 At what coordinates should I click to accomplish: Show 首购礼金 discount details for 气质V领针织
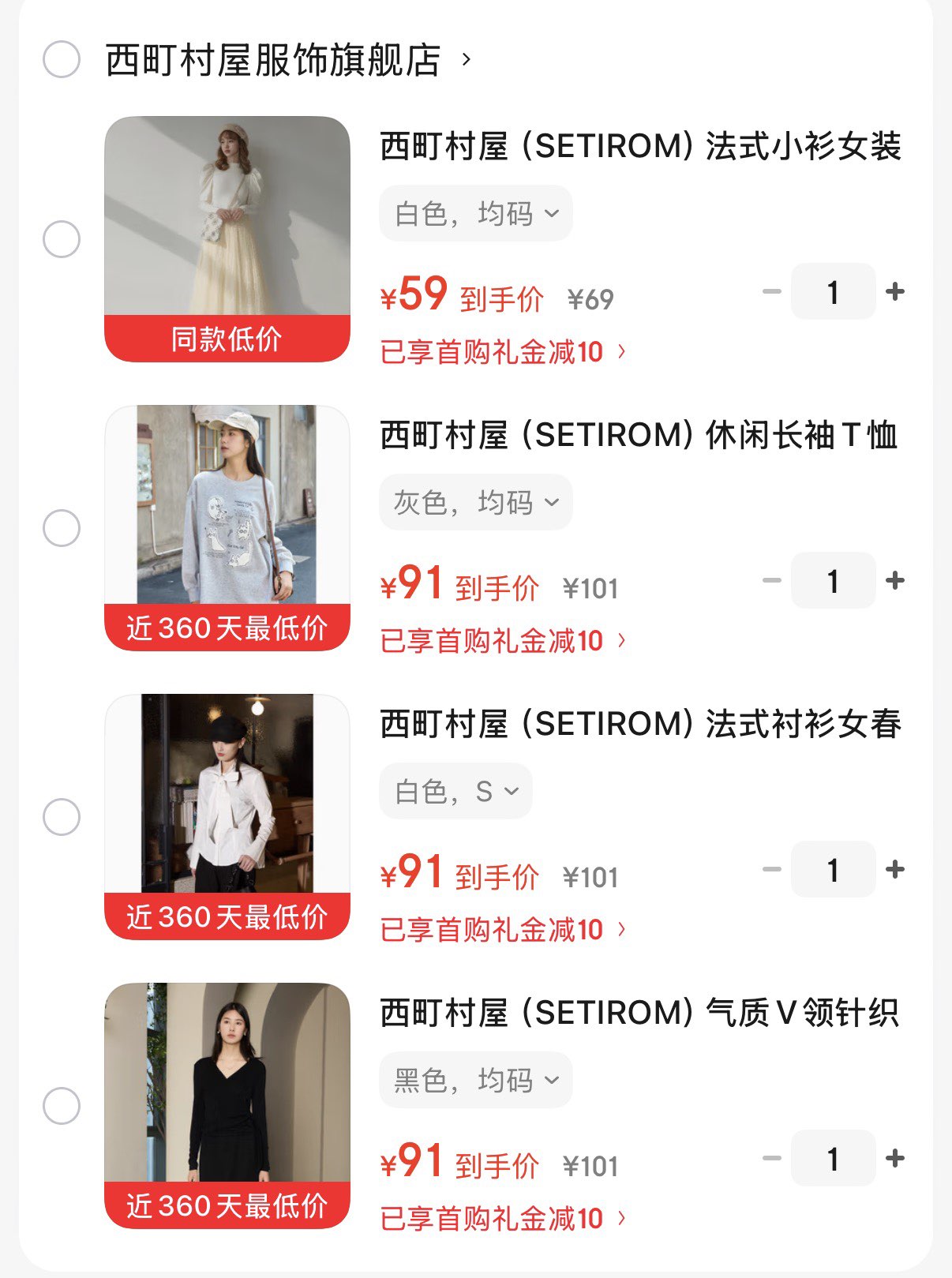coord(503,1219)
